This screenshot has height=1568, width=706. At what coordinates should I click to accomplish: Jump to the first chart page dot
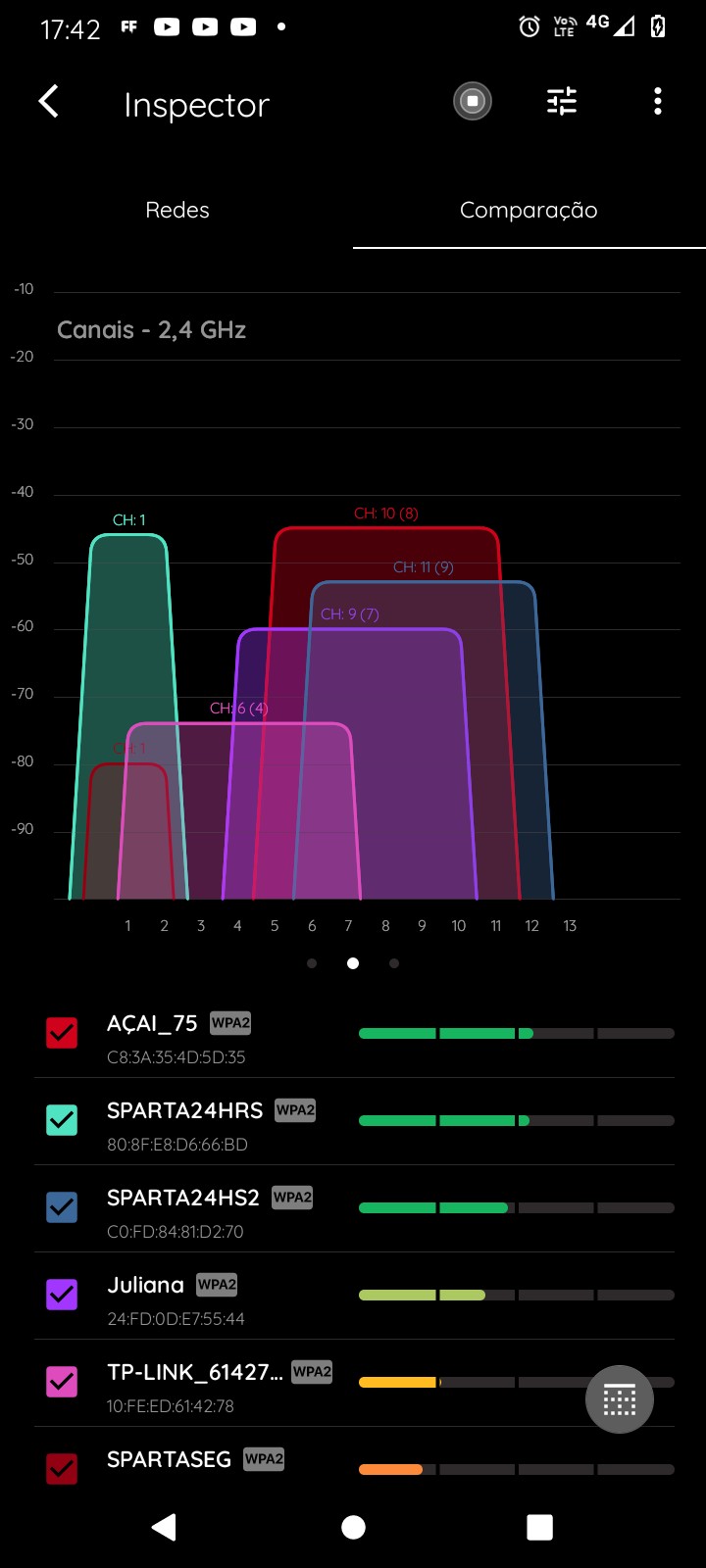click(x=312, y=963)
